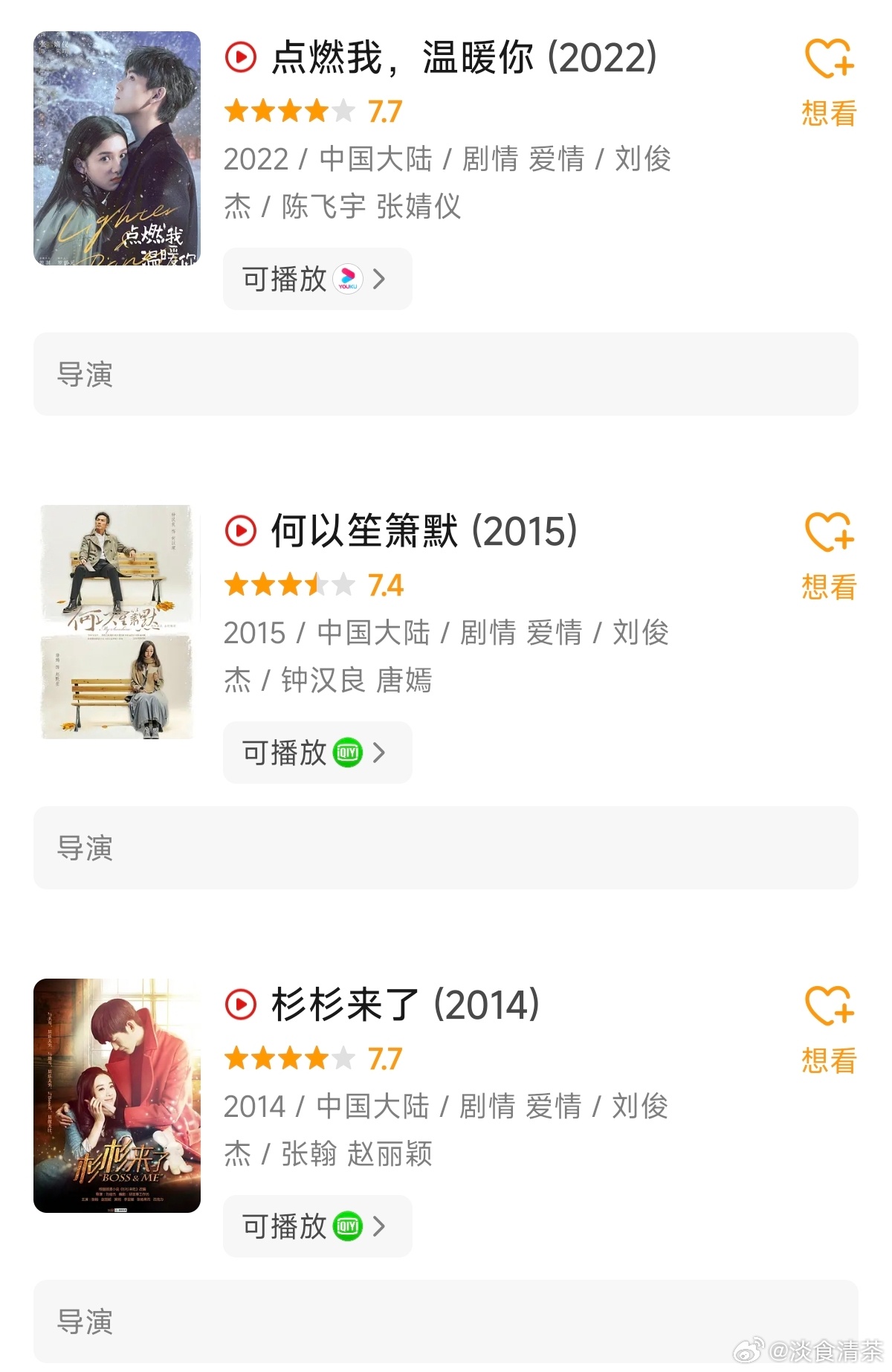Mark 点燃我，温暖你 as 想看
Viewport: 892px width, 1372px height.
point(829,82)
